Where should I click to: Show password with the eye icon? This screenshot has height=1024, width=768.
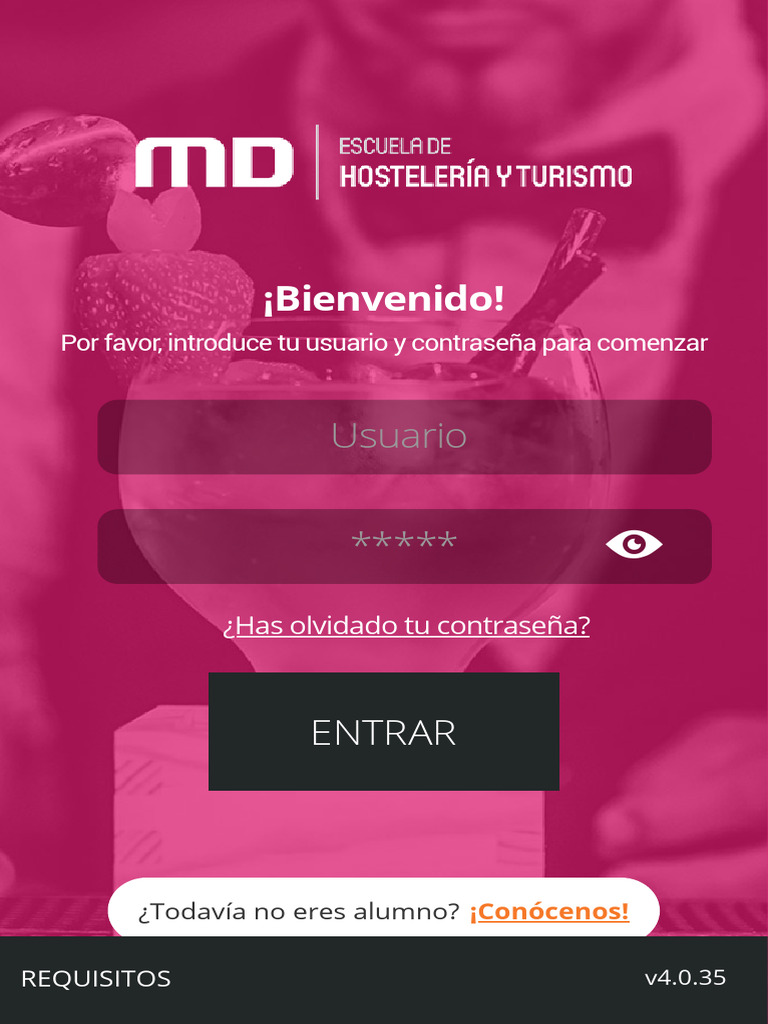633,545
